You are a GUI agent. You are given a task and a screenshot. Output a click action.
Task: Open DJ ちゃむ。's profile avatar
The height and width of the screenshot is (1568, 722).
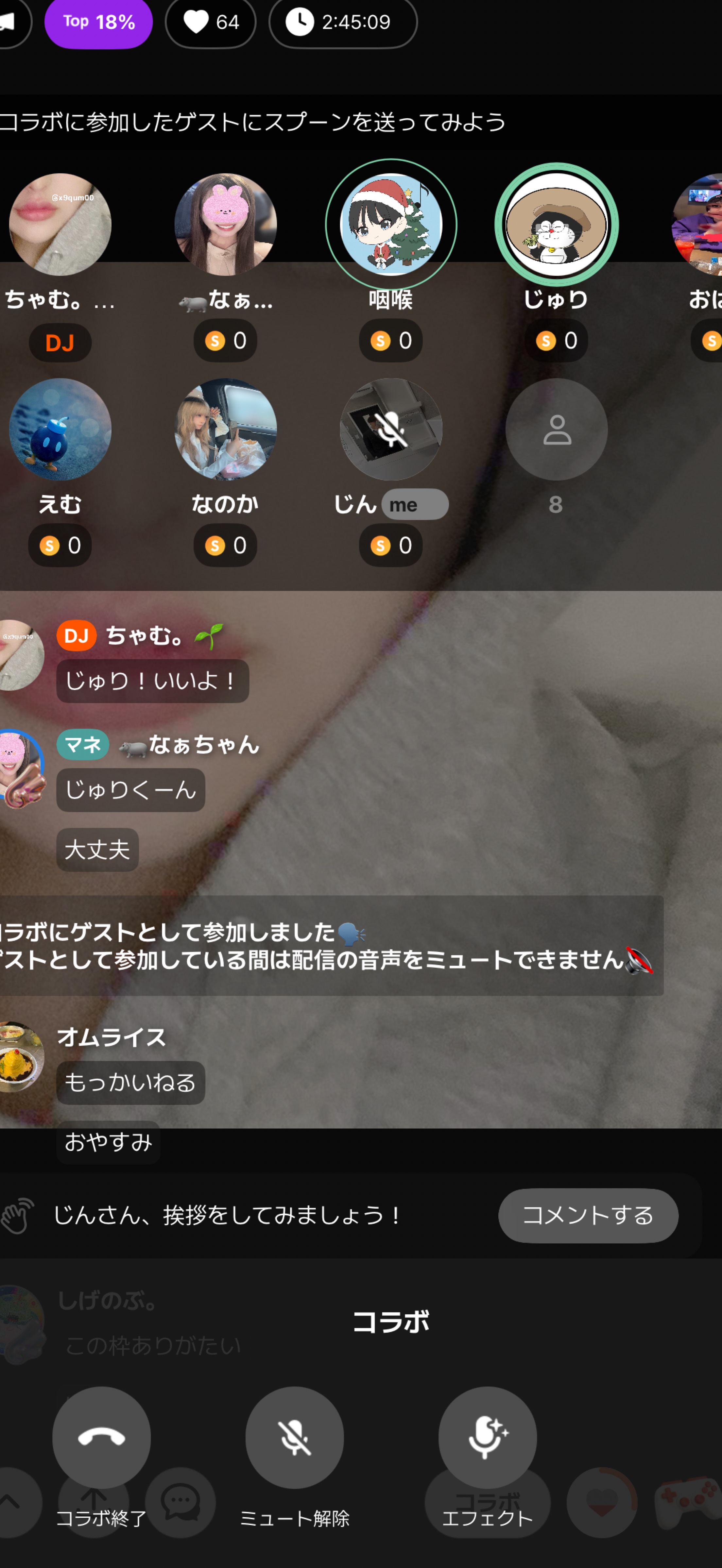point(60,225)
